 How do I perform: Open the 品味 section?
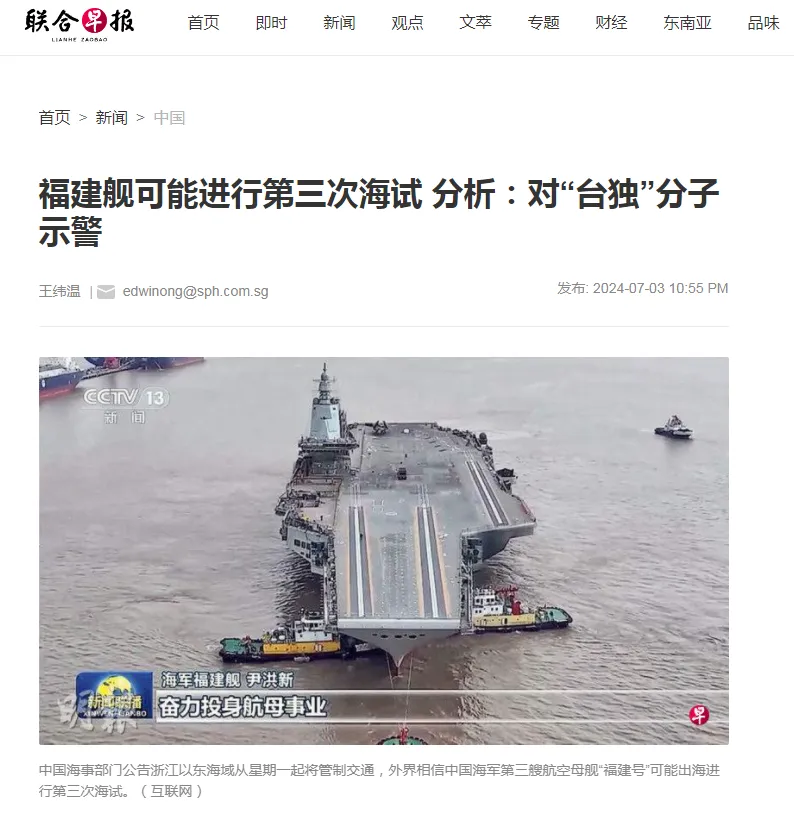point(763,23)
